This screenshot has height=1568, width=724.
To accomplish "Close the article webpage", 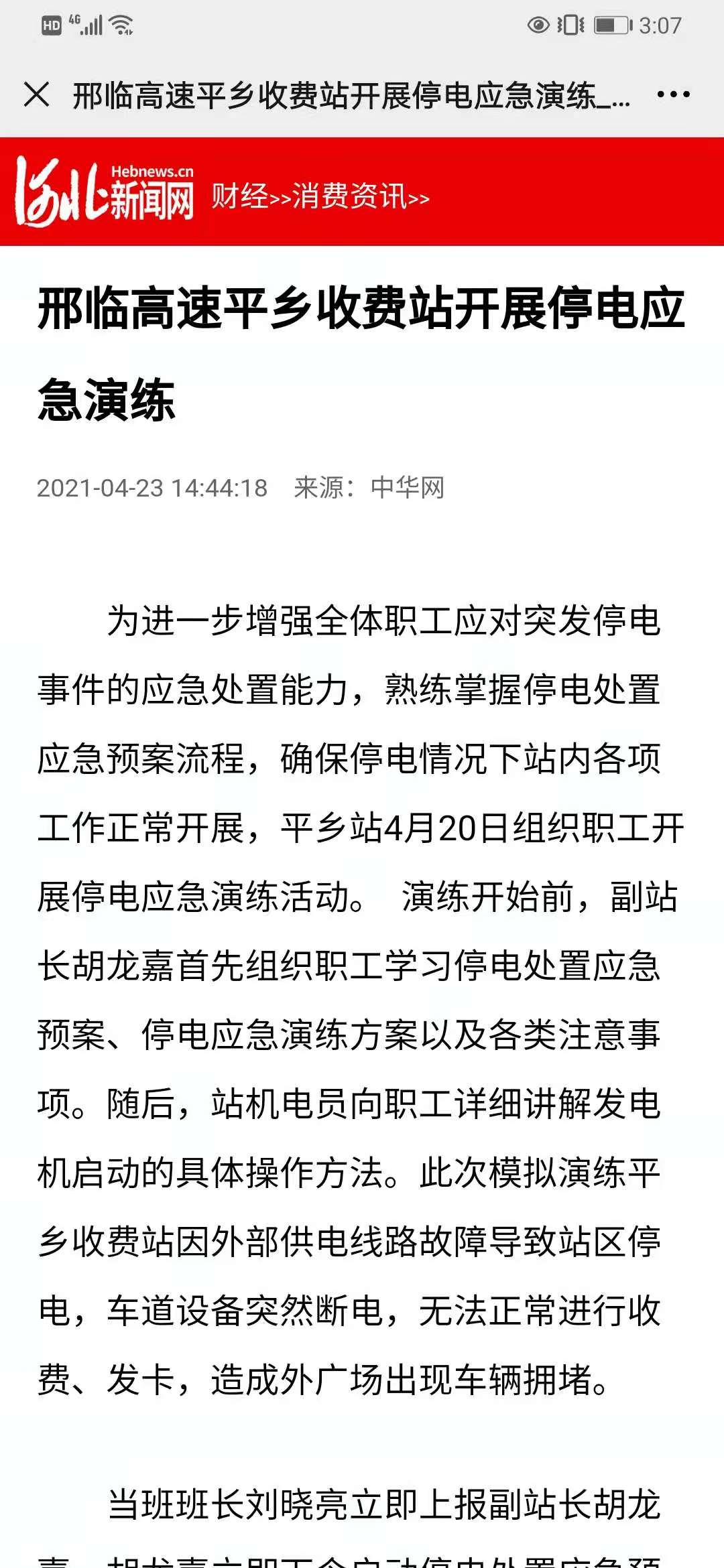I will click(x=36, y=94).
